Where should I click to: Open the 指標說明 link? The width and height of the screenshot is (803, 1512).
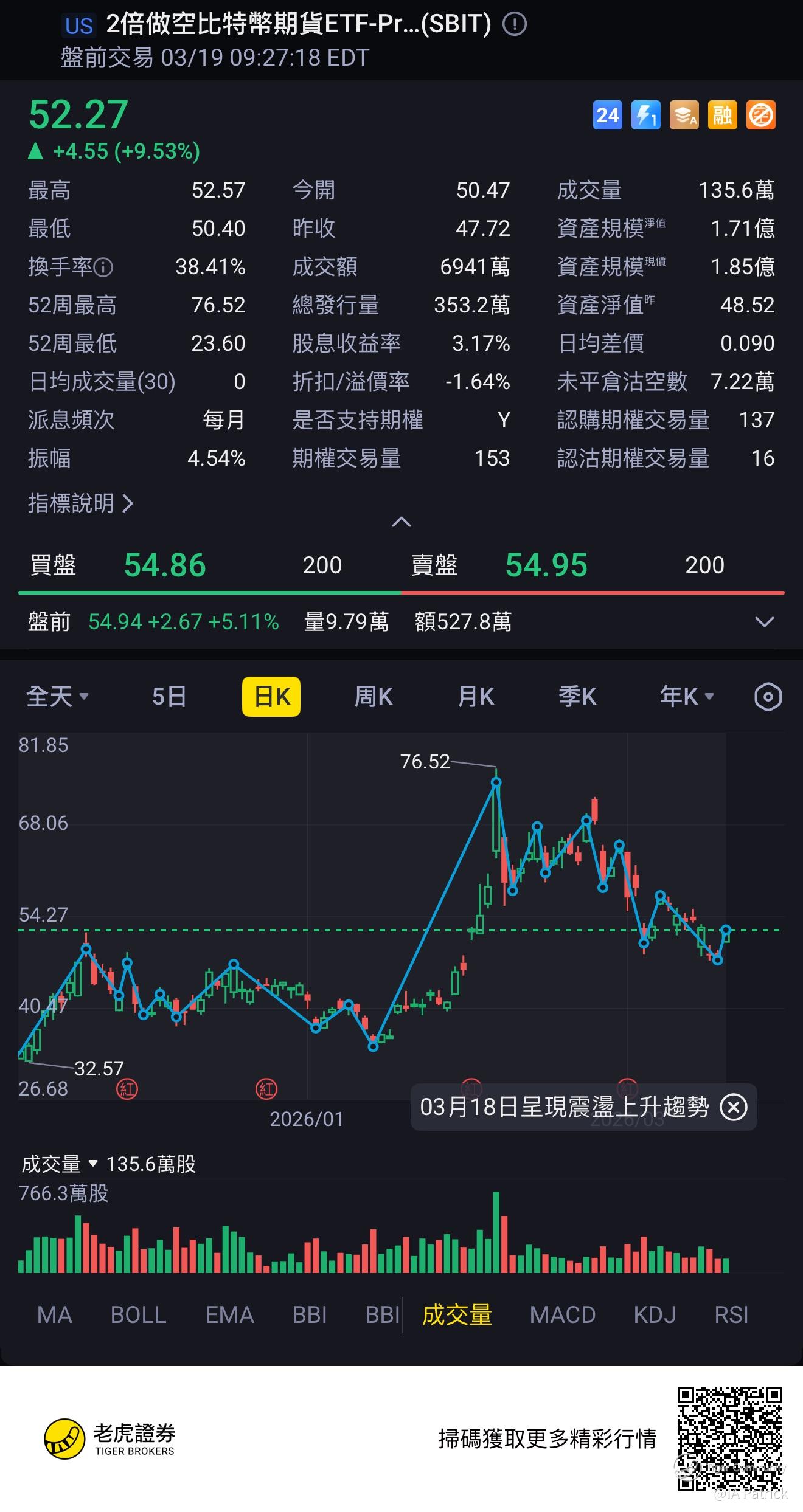80,503
